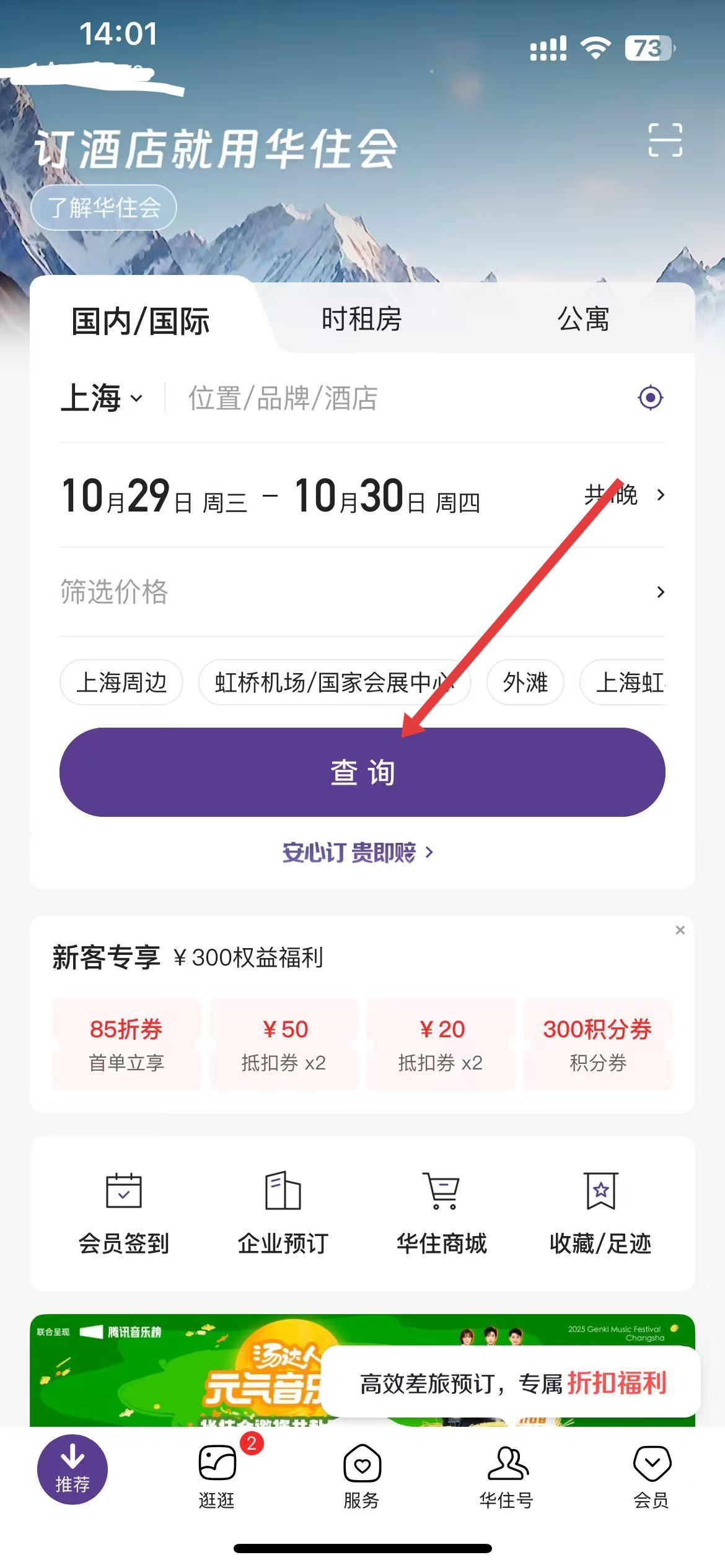
Task: Switch to the 逛逛 tab
Action: coord(217,1474)
